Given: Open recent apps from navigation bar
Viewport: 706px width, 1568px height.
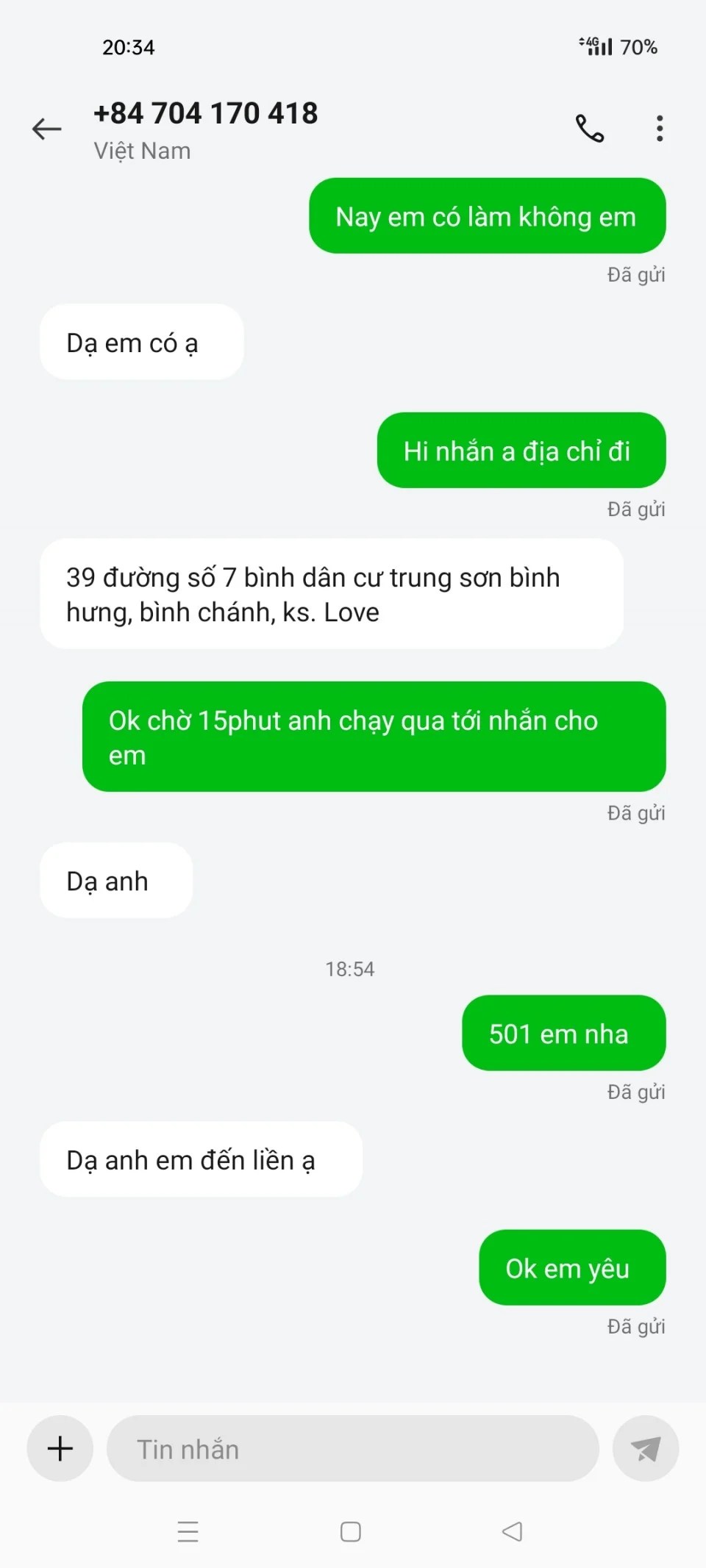Looking at the screenshot, I should click(188, 1531).
